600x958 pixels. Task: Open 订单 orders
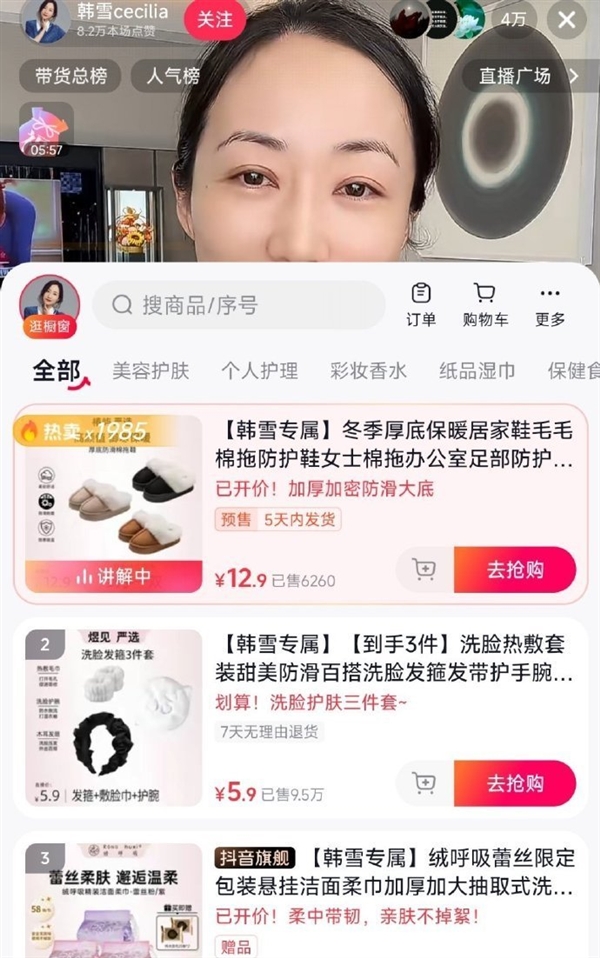pos(421,304)
